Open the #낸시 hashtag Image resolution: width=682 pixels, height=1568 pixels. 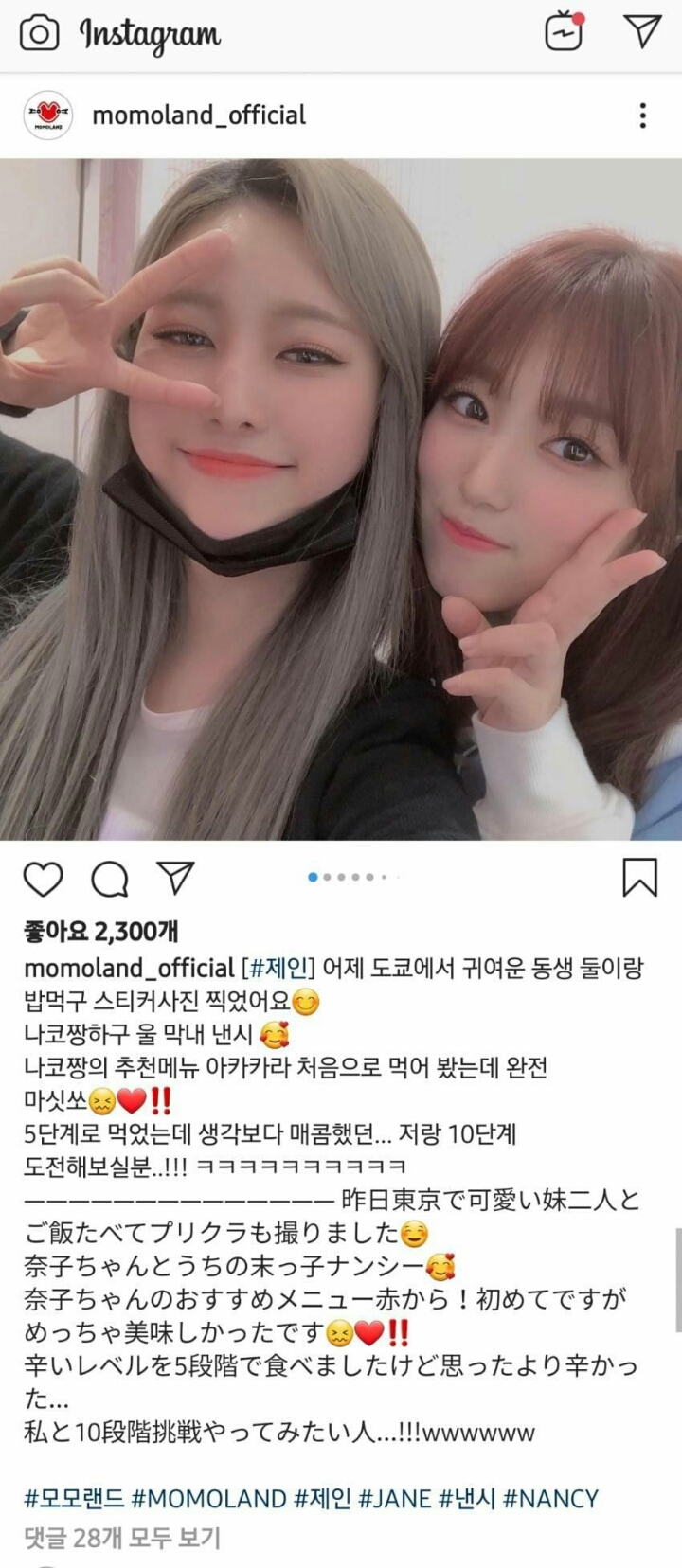pyautogui.click(x=467, y=1499)
